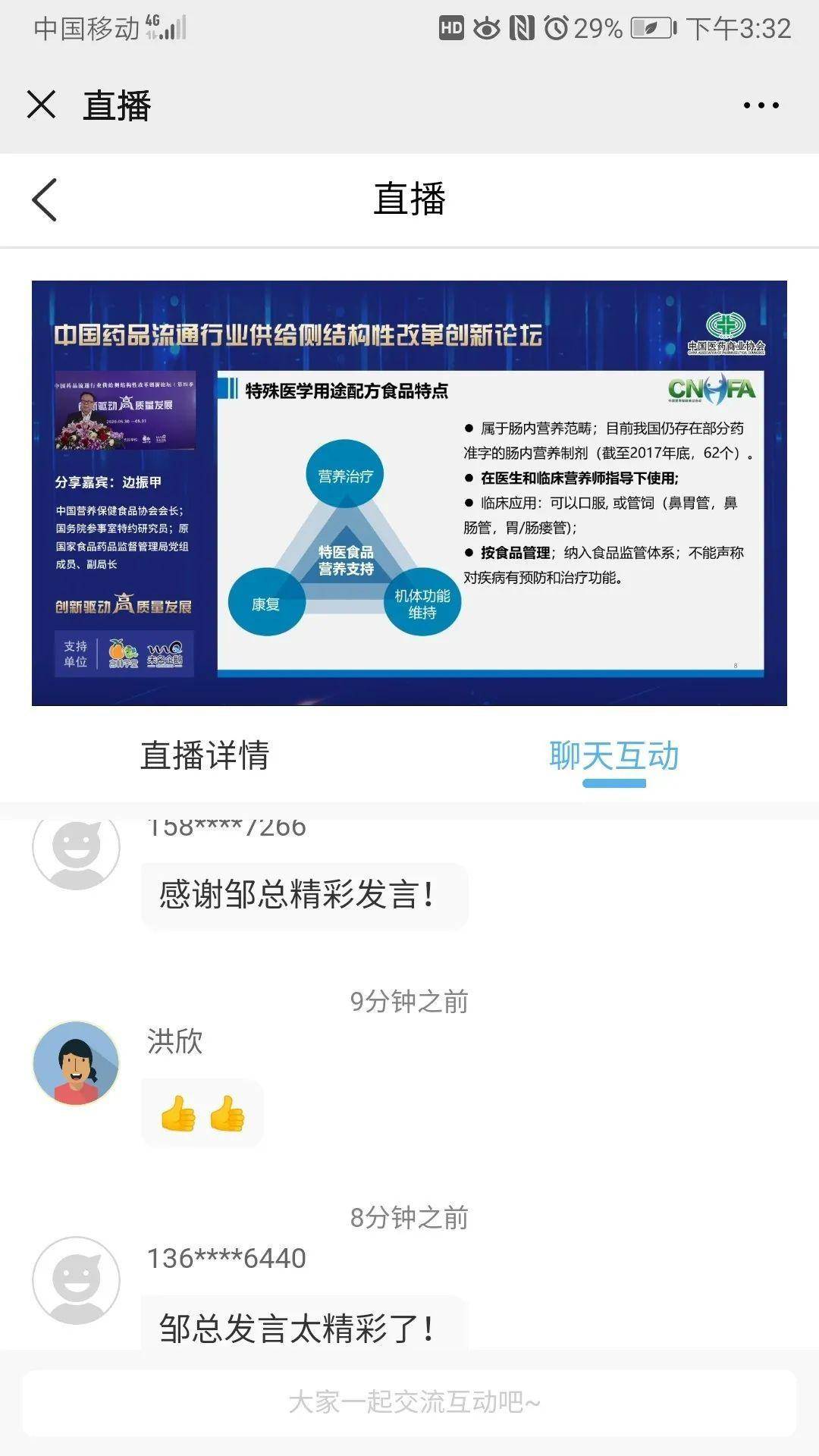Open the three-dot overflow menu
The height and width of the screenshot is (1456, 819).
(761, 105)
